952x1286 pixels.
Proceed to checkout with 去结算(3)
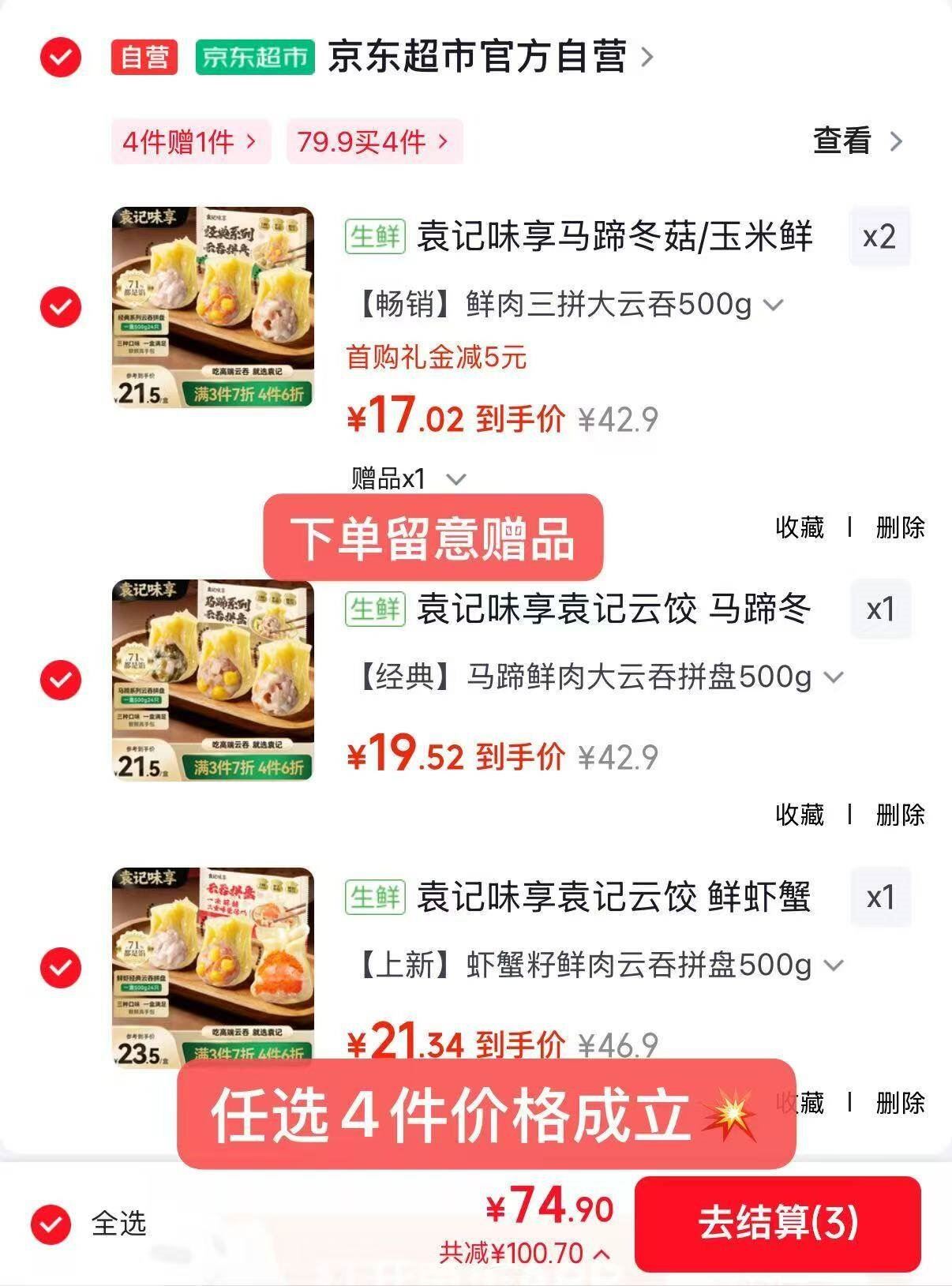pyautogui.click(x=778, y=1223)
